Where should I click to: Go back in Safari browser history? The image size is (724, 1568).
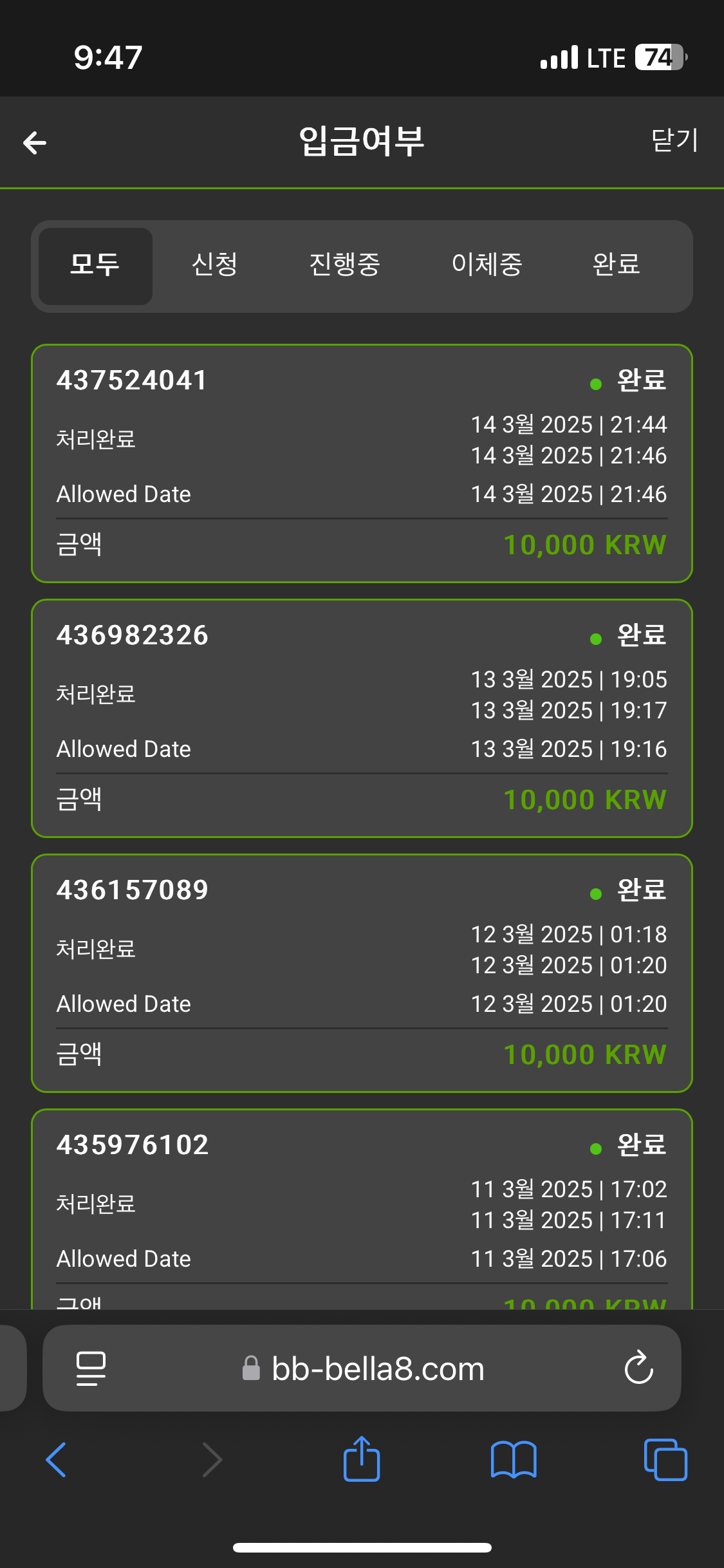click(x=57, y=1459)
